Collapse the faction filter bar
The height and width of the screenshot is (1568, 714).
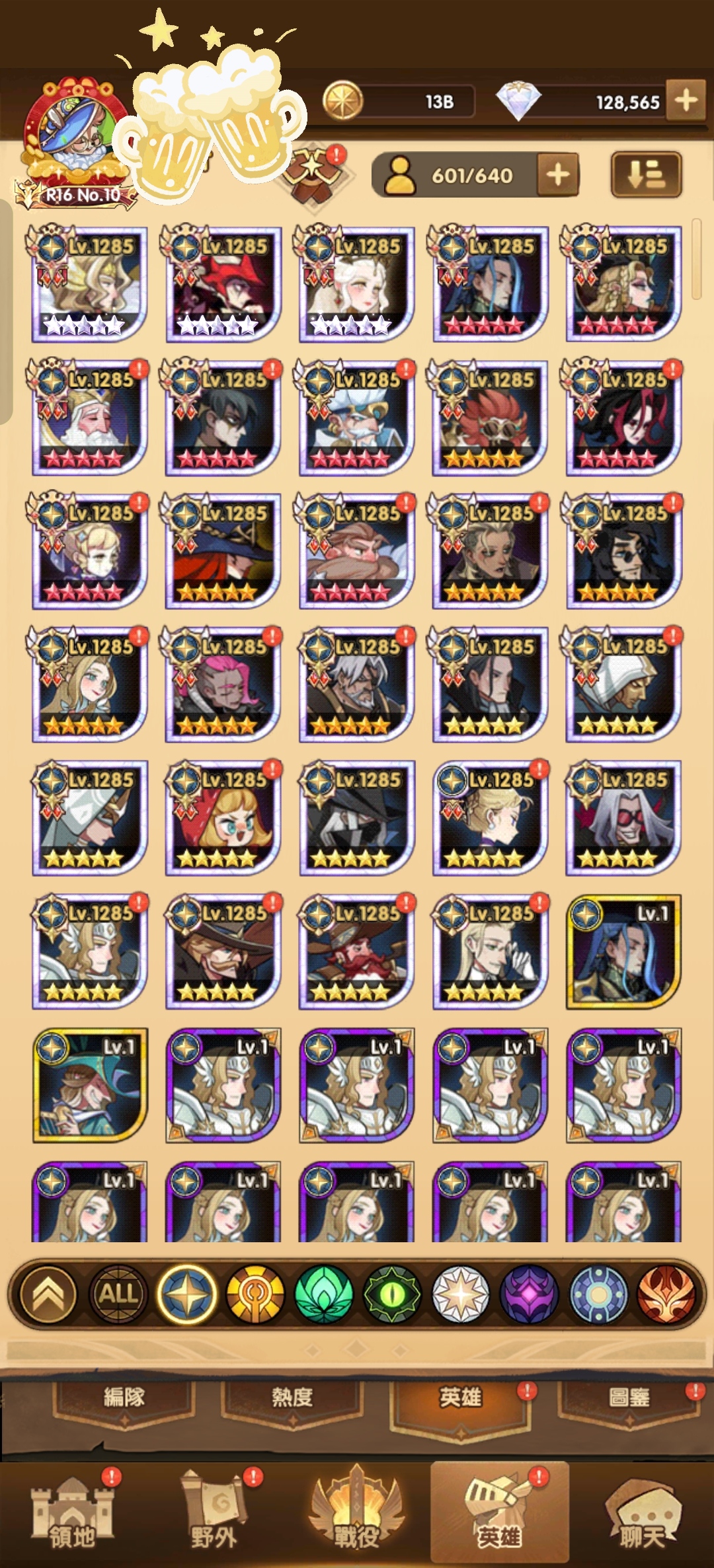pos(49,1294)
